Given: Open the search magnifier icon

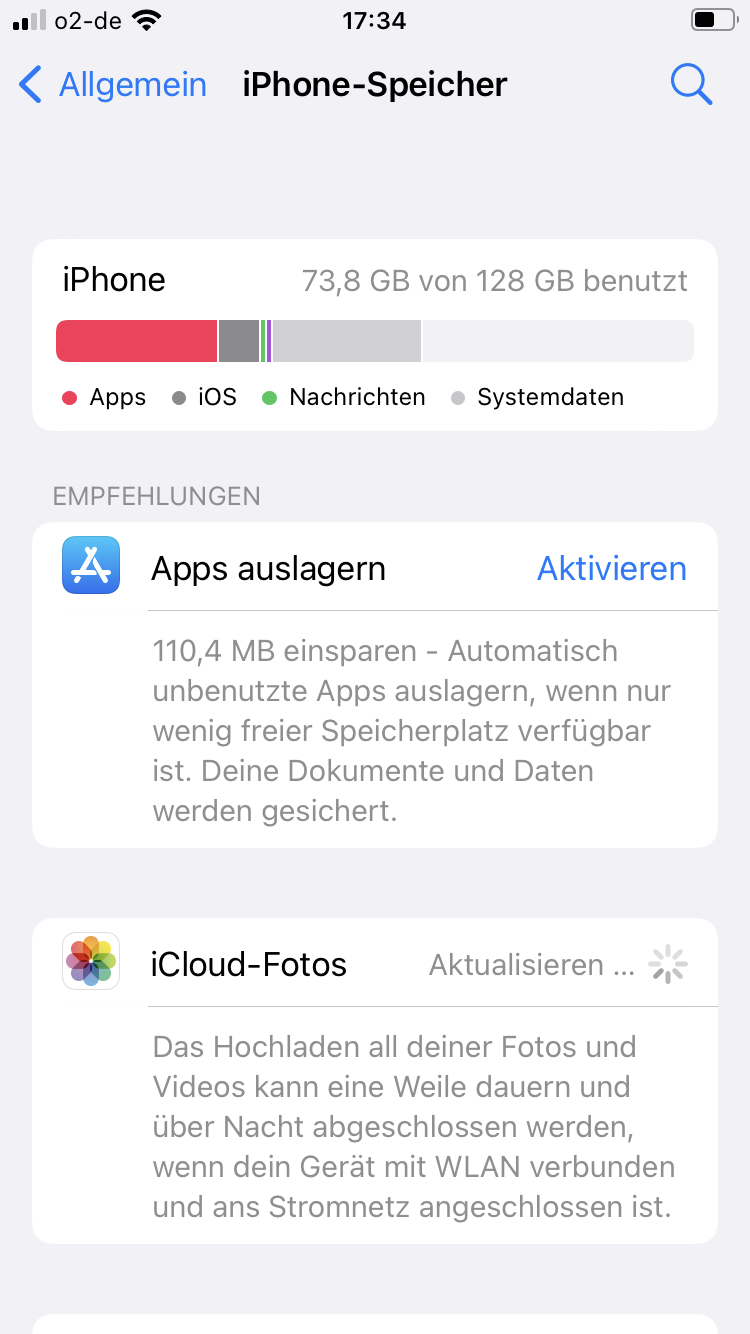Looking at the screenshot, I should (x=690, y=85).
